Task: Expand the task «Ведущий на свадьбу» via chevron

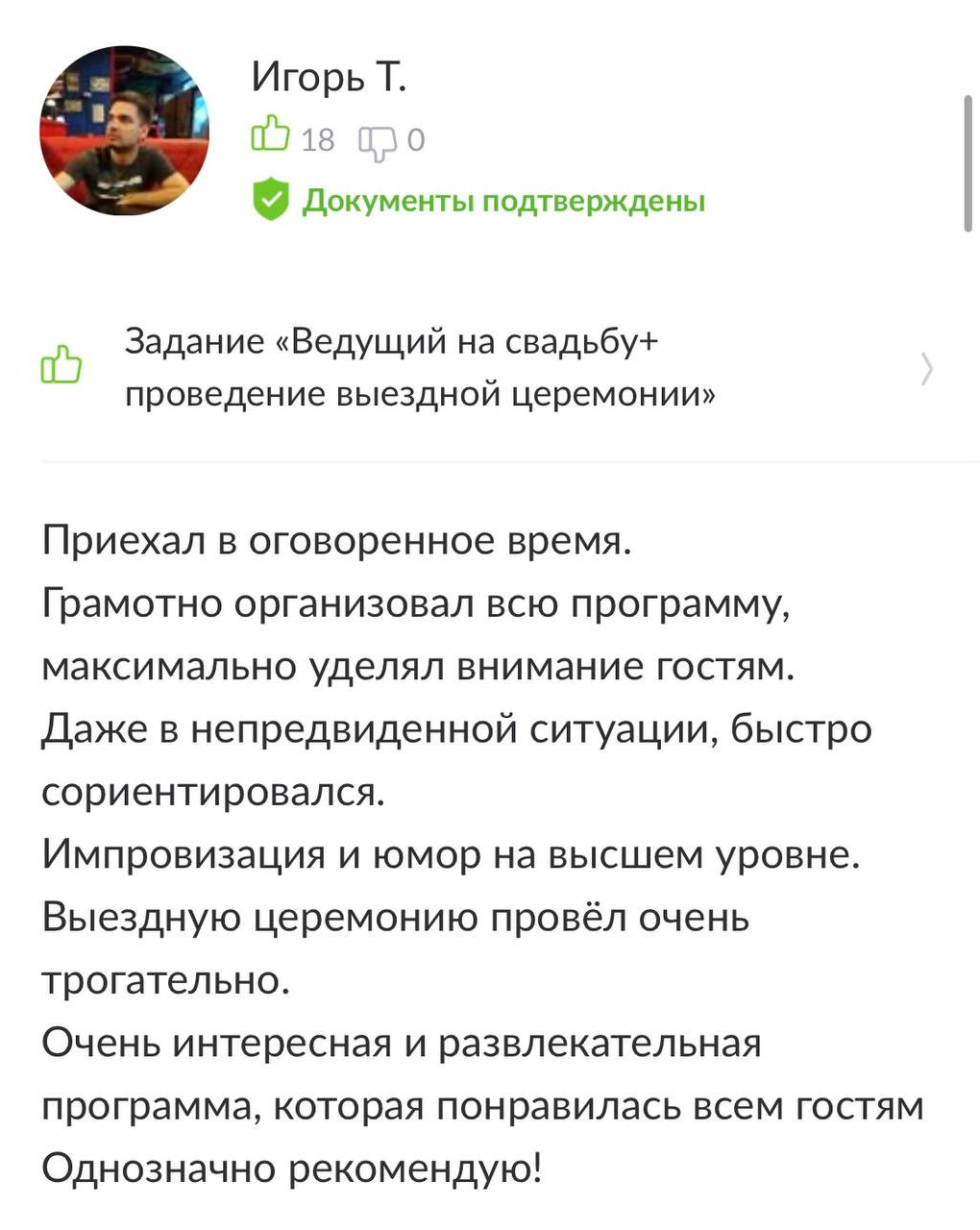Action: 925,368
